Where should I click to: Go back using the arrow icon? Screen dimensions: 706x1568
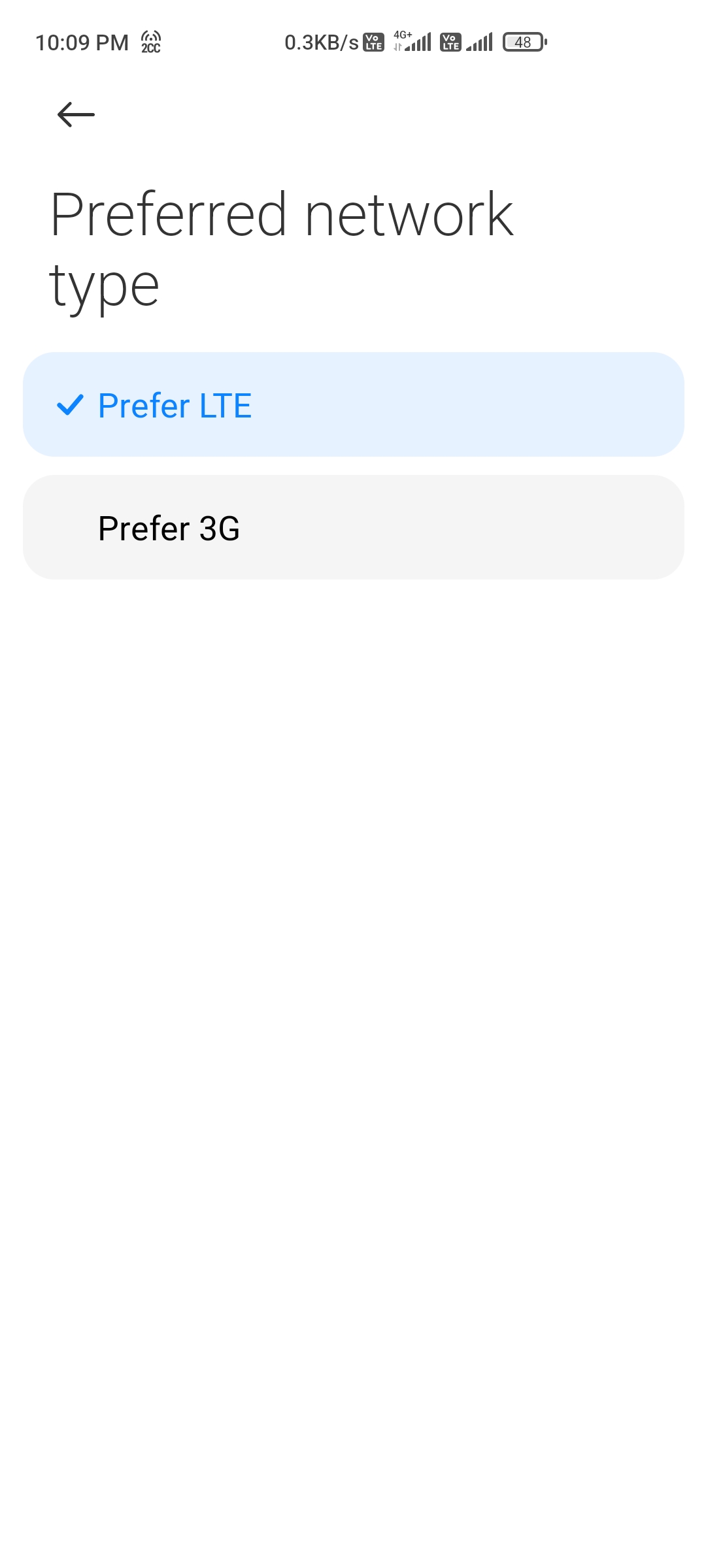point(76,114)
